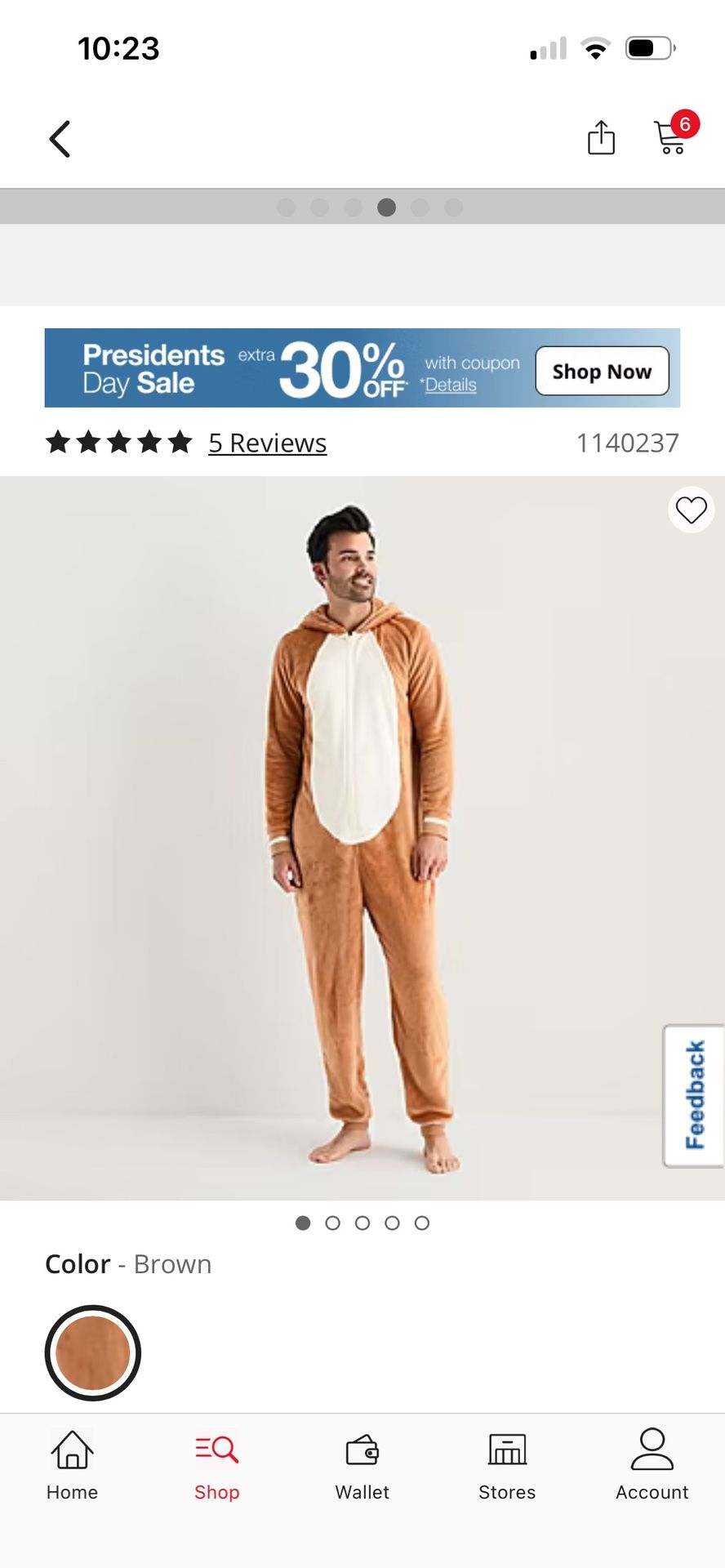
Task: Open coupon Details link
Action: click(x=450, y=385)
